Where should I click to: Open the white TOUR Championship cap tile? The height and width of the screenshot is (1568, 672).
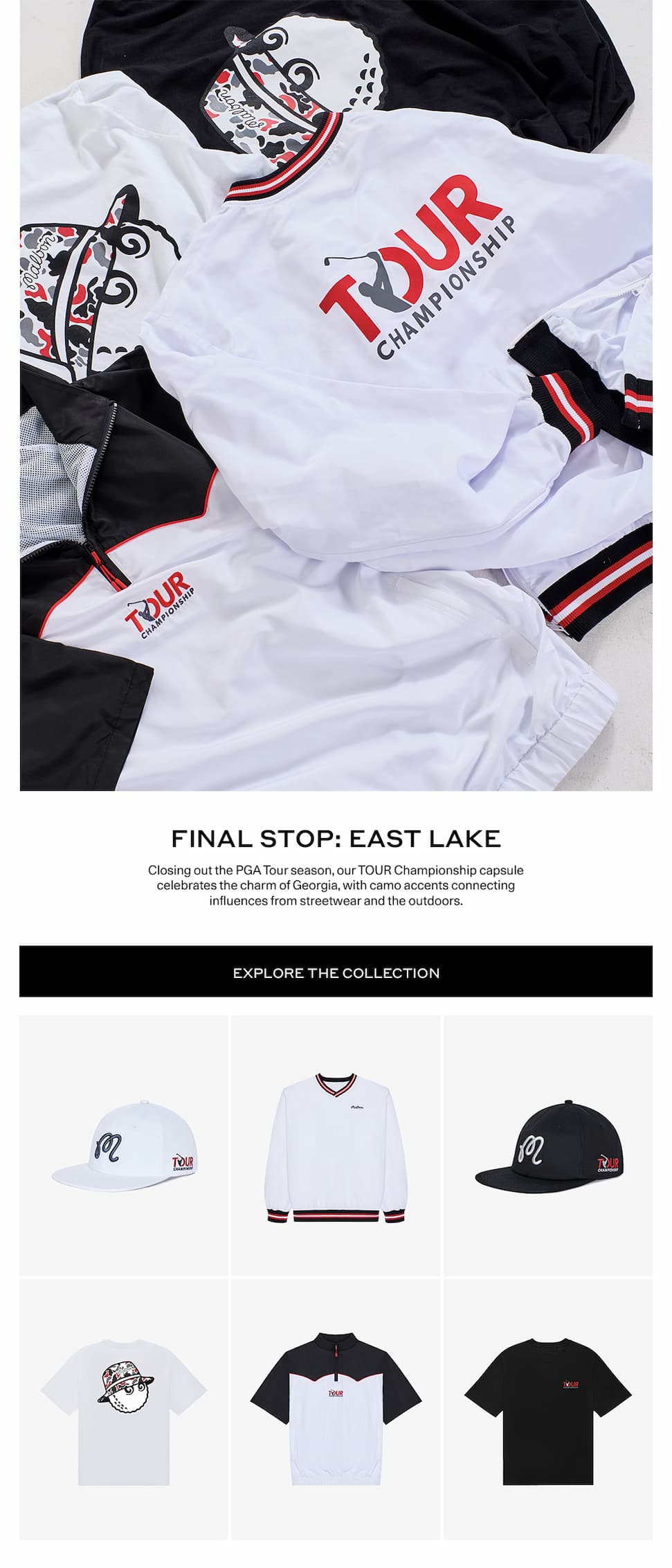tap(124, 1145)
